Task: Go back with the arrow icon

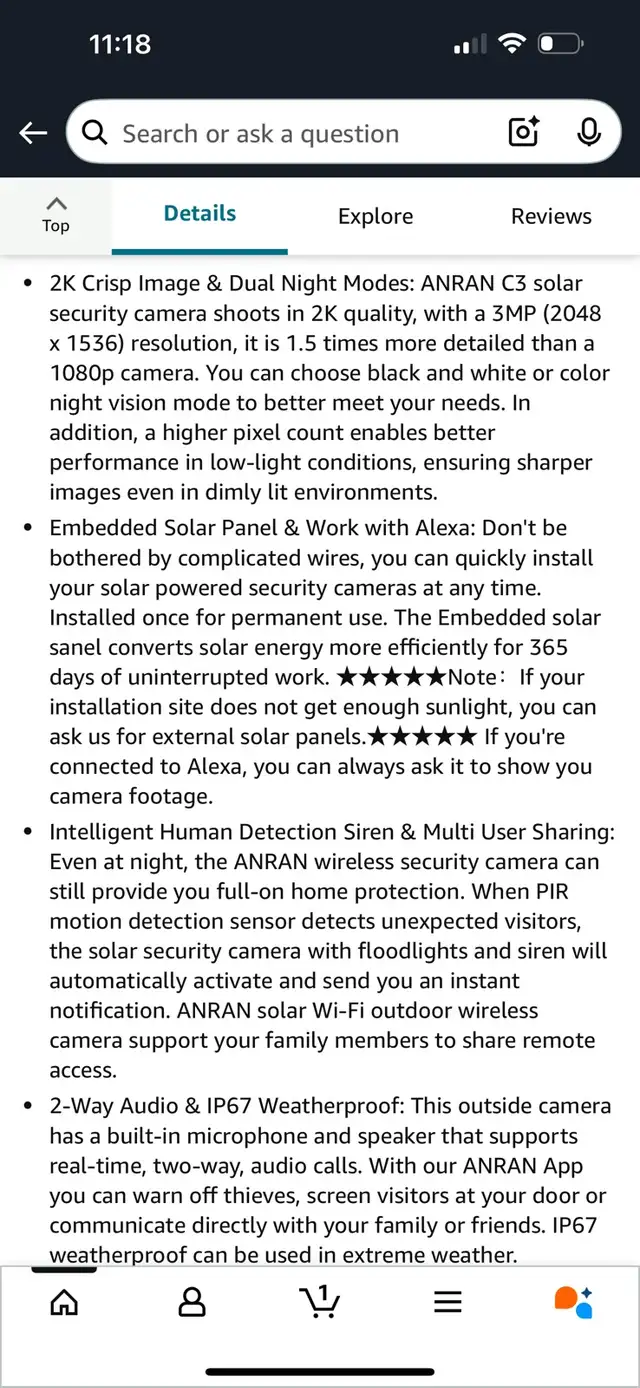Action: tap(33, 133)
